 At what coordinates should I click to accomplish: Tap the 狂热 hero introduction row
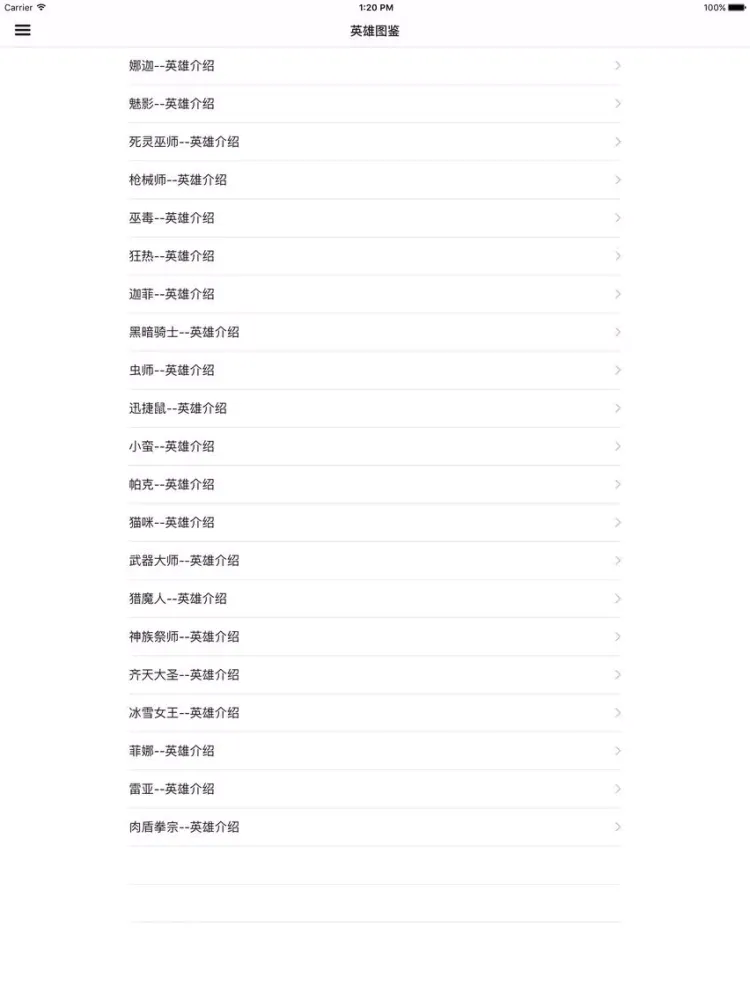373,256
